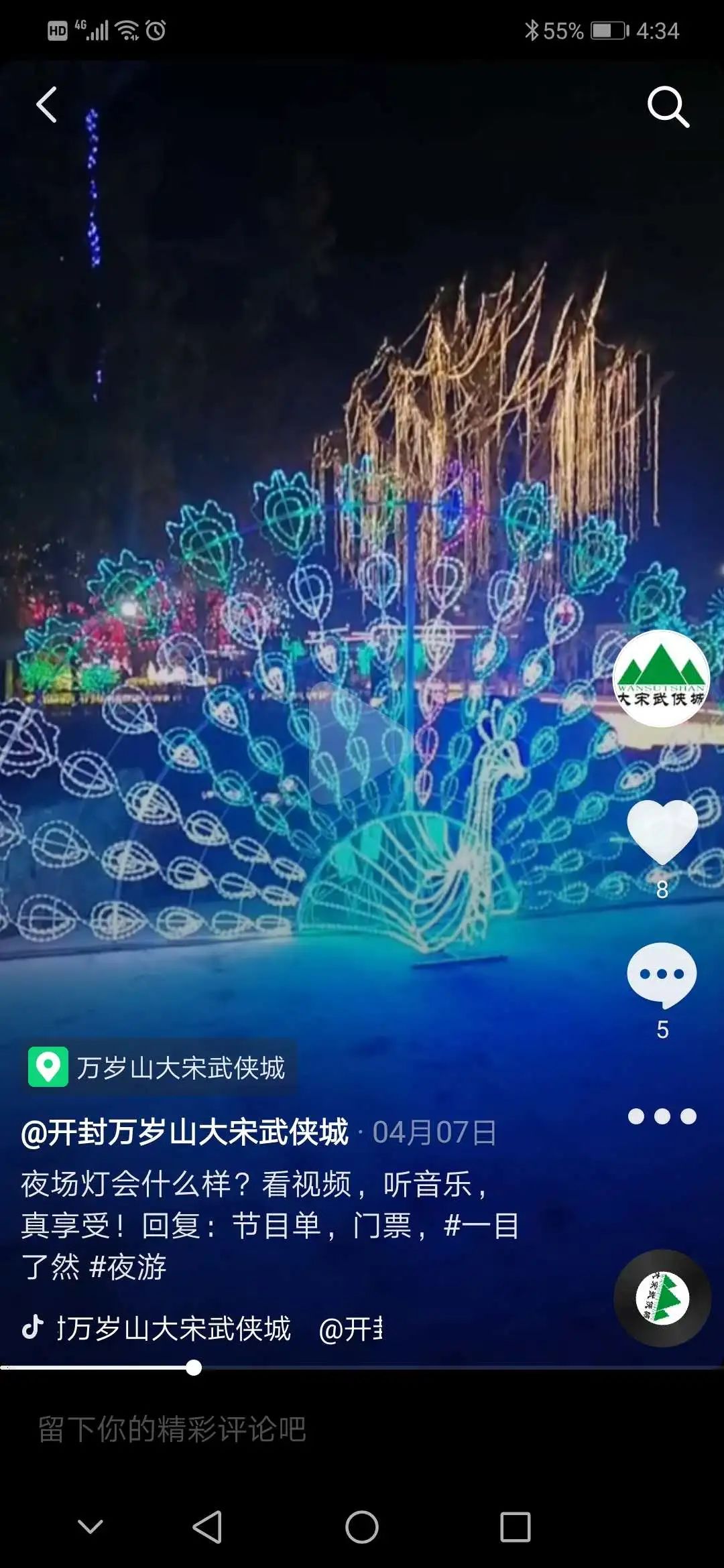The height and width of the screenshot is (1568, 724).
Task: Tap the comment field 留下你的精彩评论吧
Action: click(x=173, y=1429)
